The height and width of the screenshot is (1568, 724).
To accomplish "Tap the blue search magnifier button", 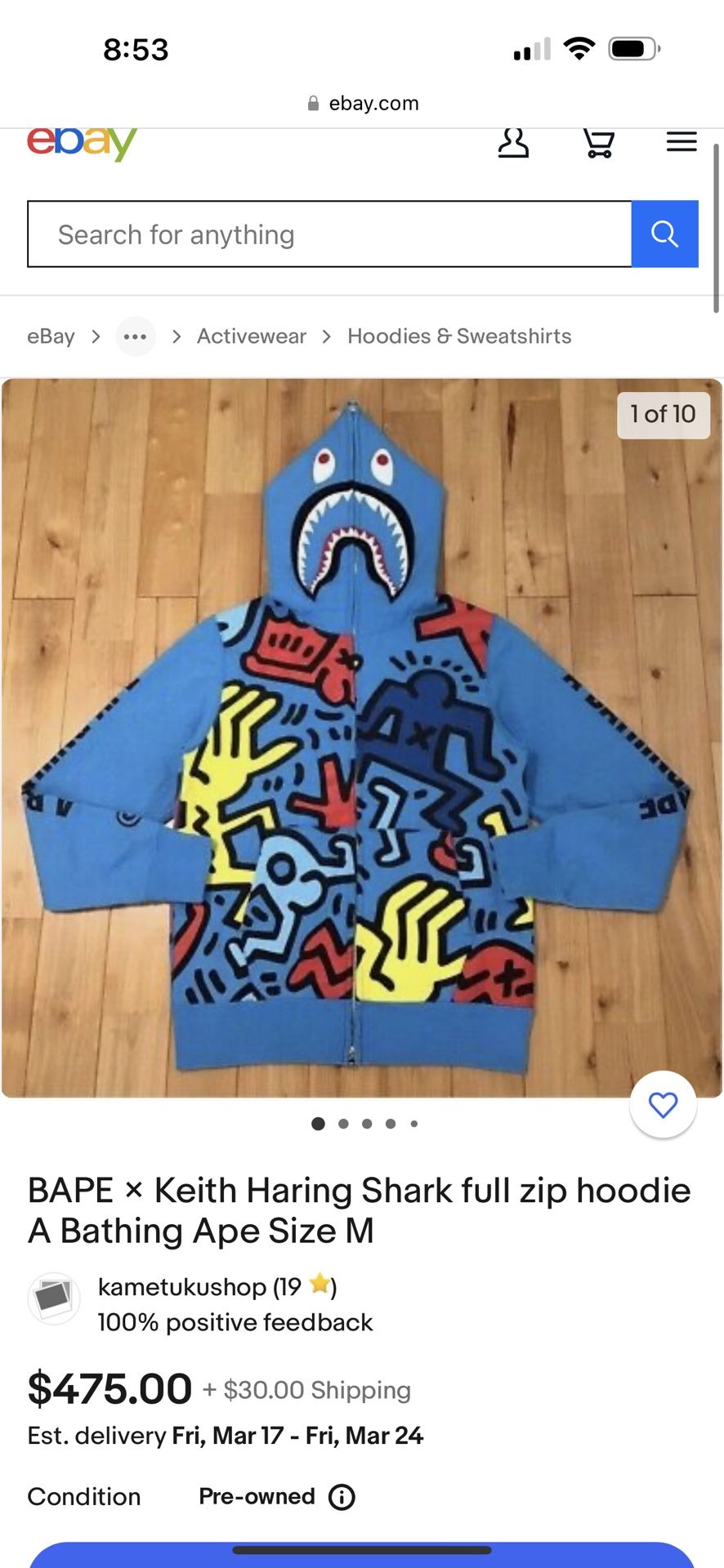I will 664,234.
